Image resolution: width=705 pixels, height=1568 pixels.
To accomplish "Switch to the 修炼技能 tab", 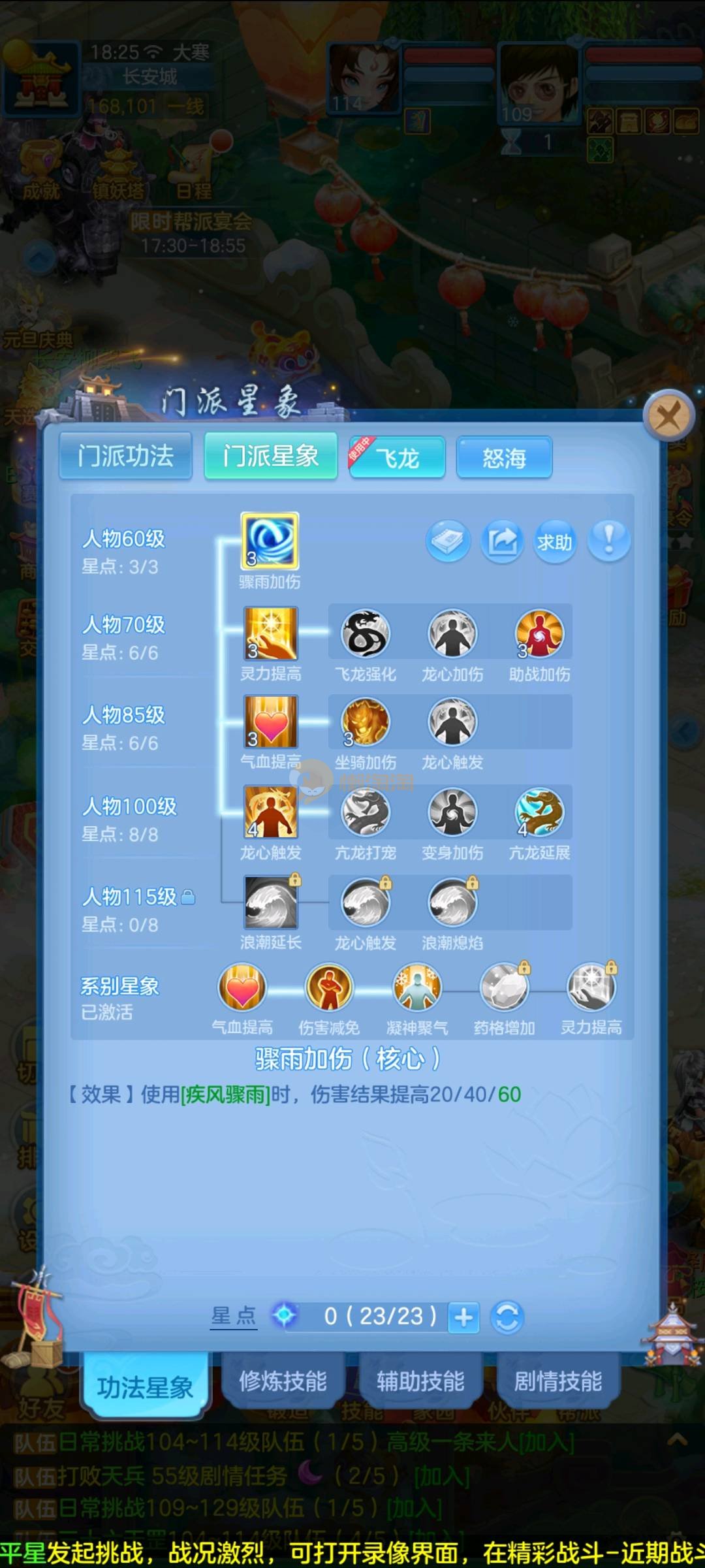I will point(283,1381).
